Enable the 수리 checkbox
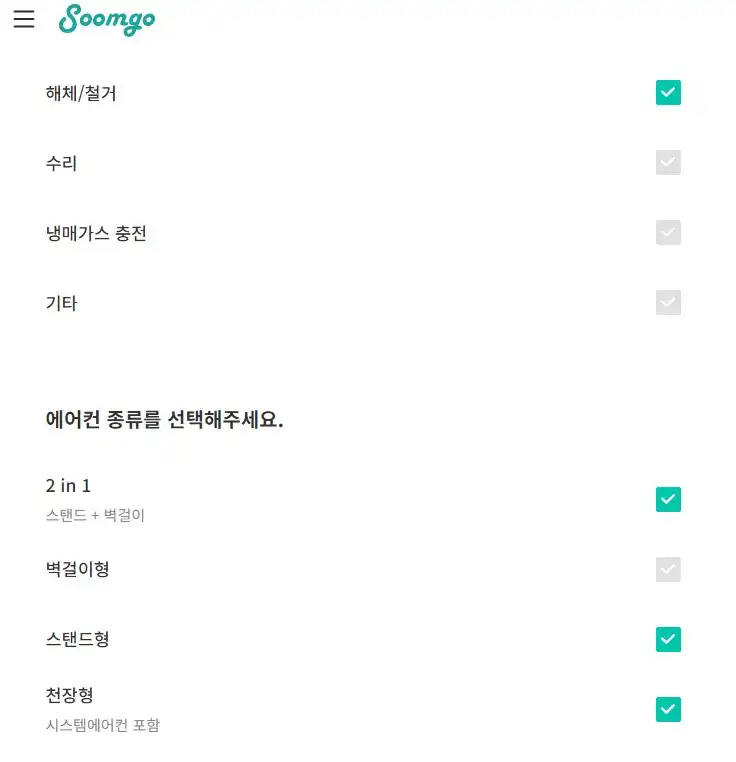The width and height of the screenshot is (736, 762). click(668, 162)
